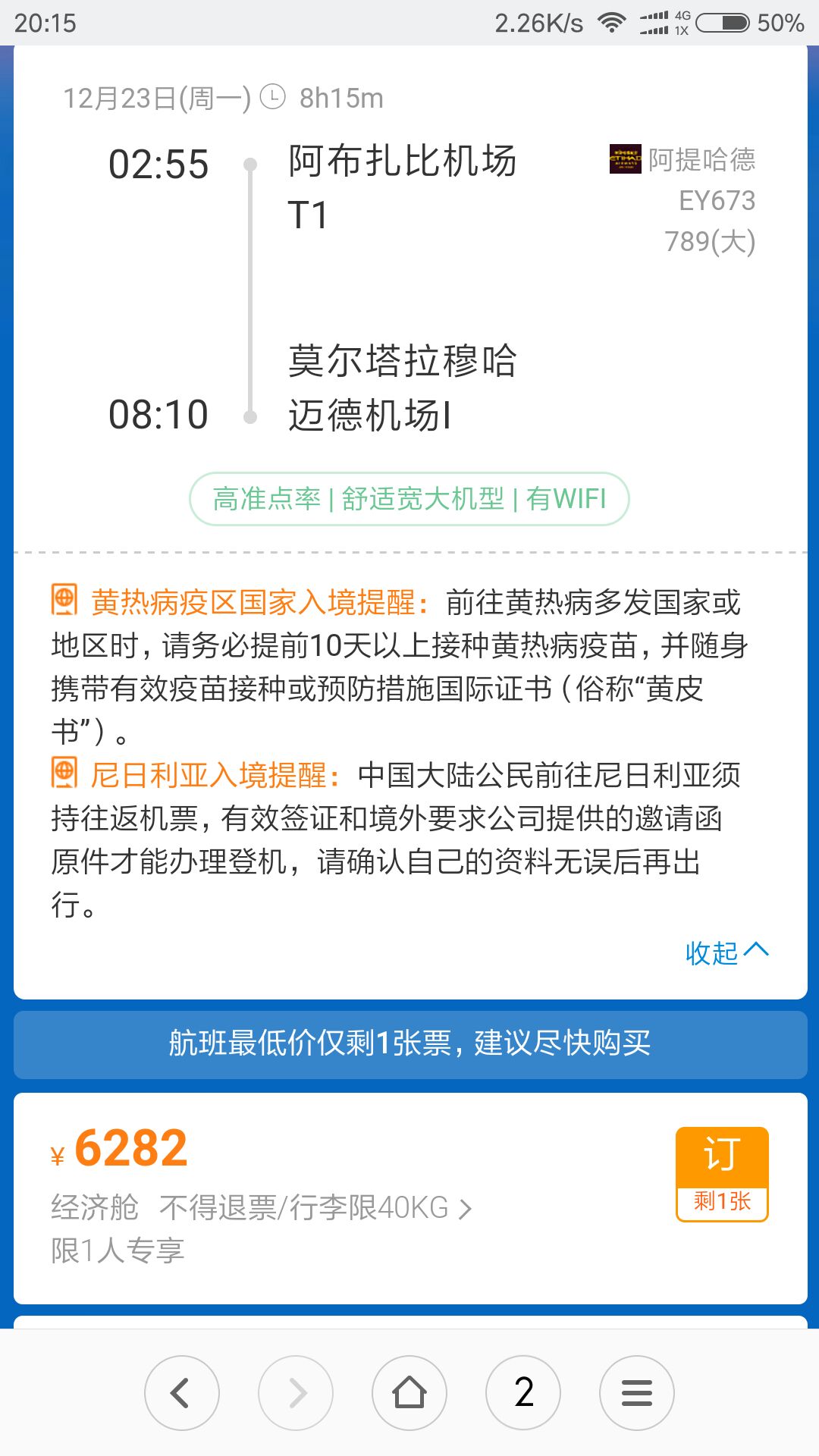
Task: Collapse the entry reminders with 收起
Action: (x=726, y=952)
